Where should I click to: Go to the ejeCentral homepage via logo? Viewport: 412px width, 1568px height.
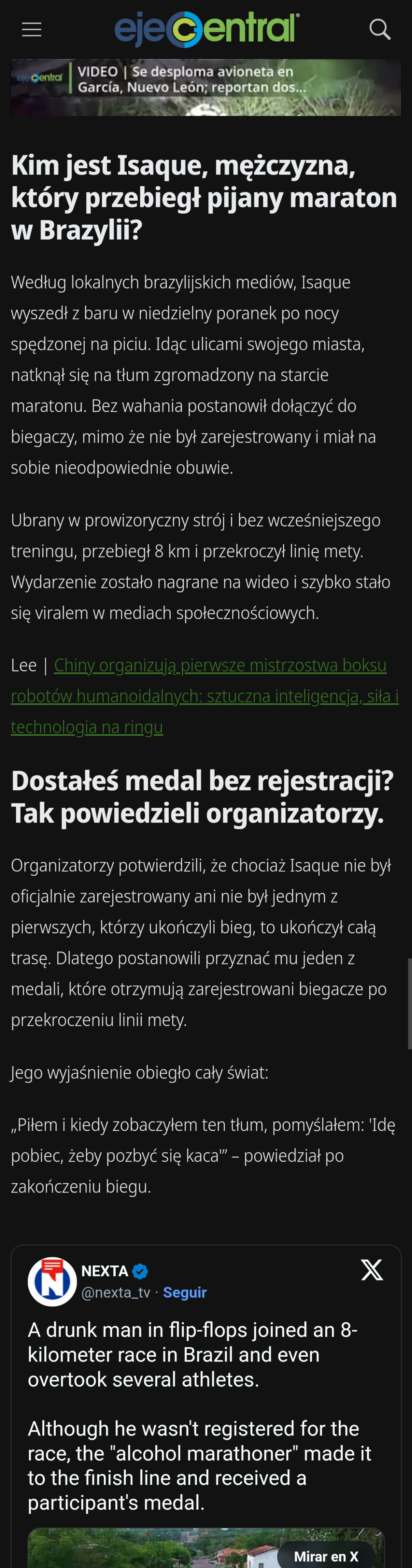(x=207, y=29)
